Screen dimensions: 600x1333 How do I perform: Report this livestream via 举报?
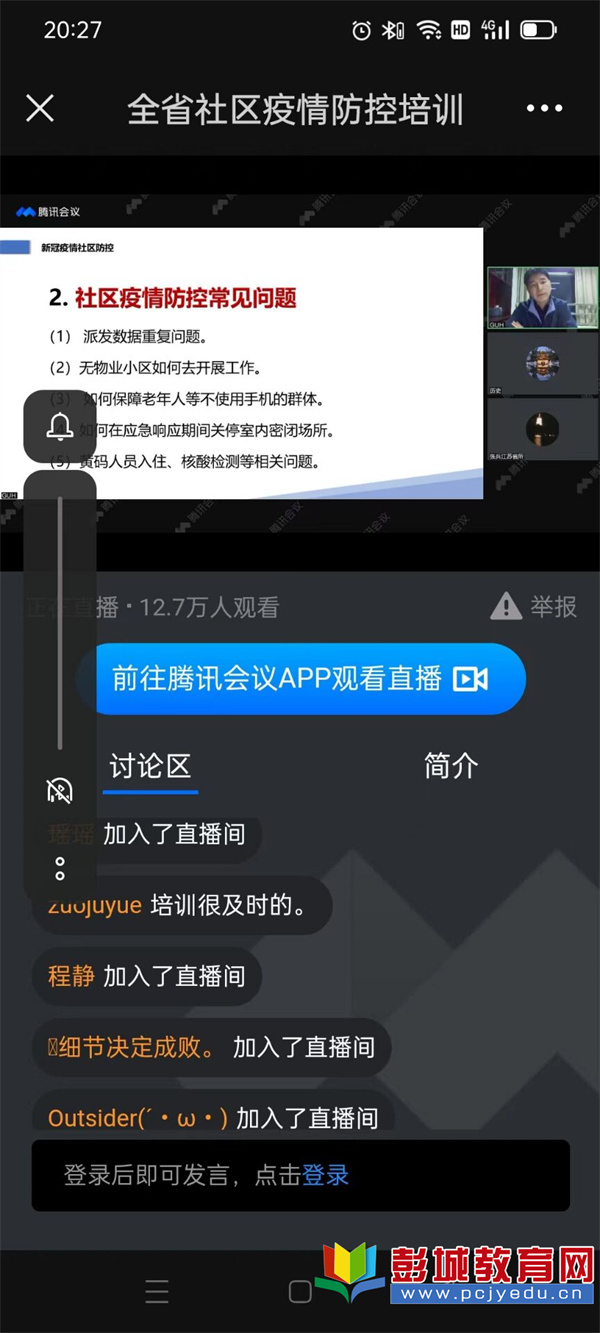(535, 606)
